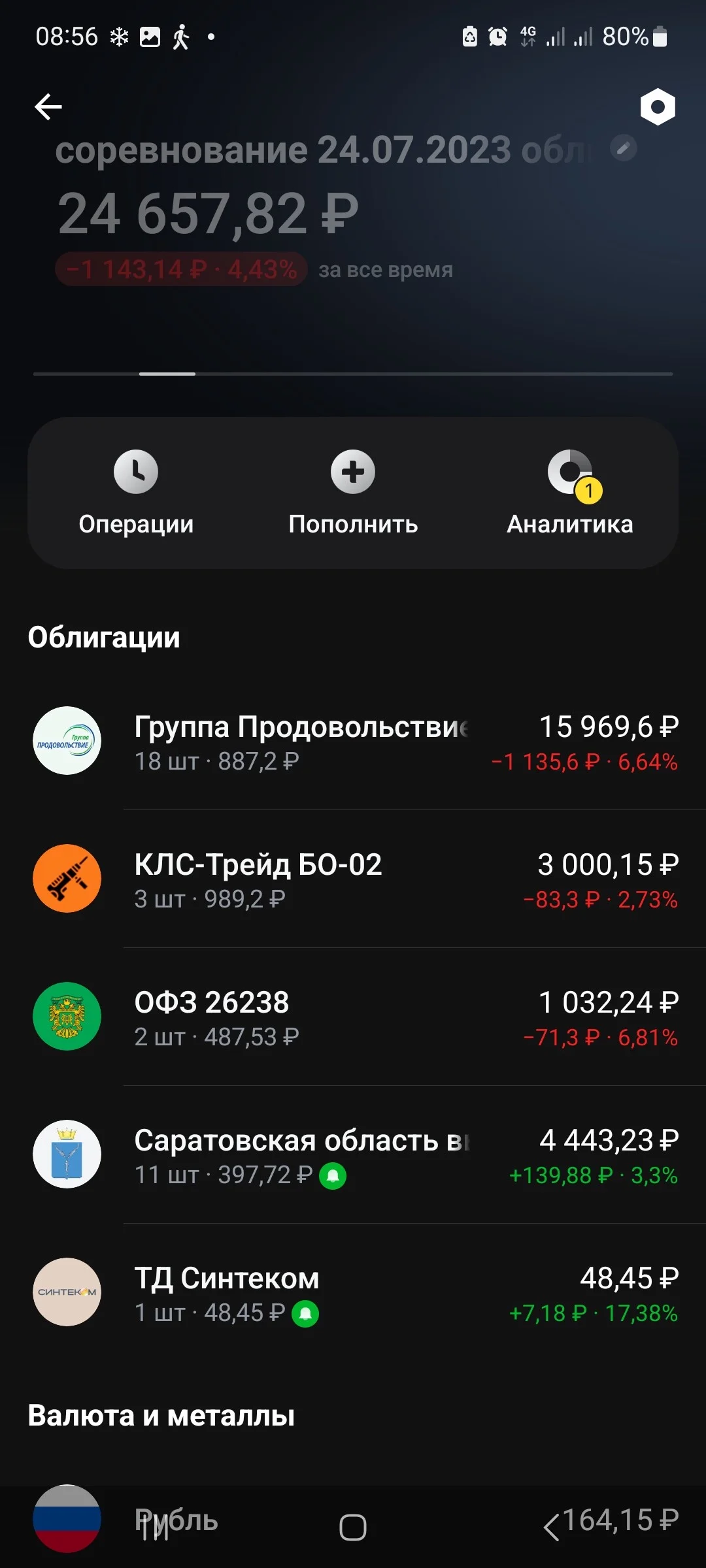The width and height of the screenshot is (706, 1568).
Task: Select ТД Синтеком bond row
Action: [353, 1292]
